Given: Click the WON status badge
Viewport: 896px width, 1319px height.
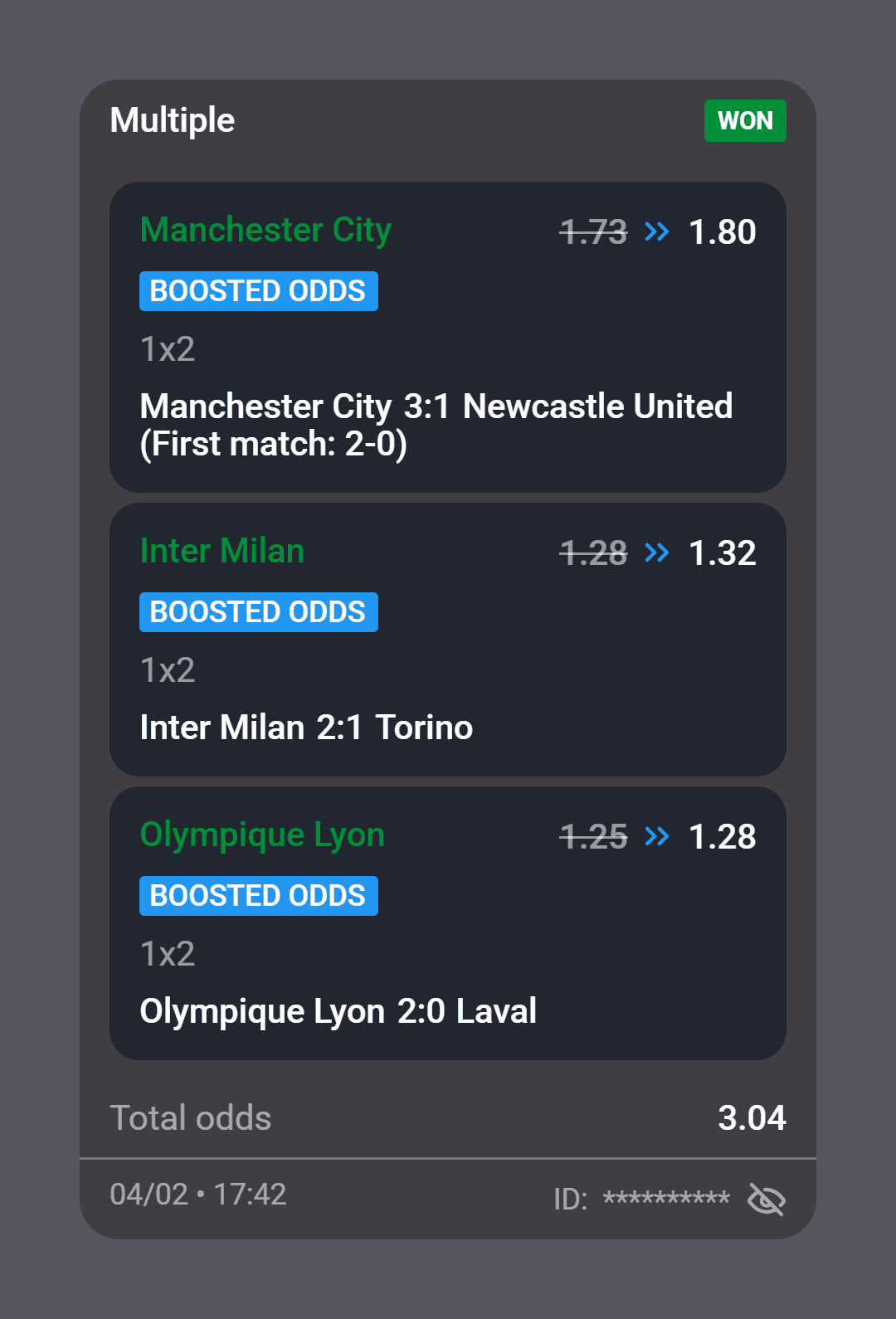Looking at the screenshot, I should (744, 120).
